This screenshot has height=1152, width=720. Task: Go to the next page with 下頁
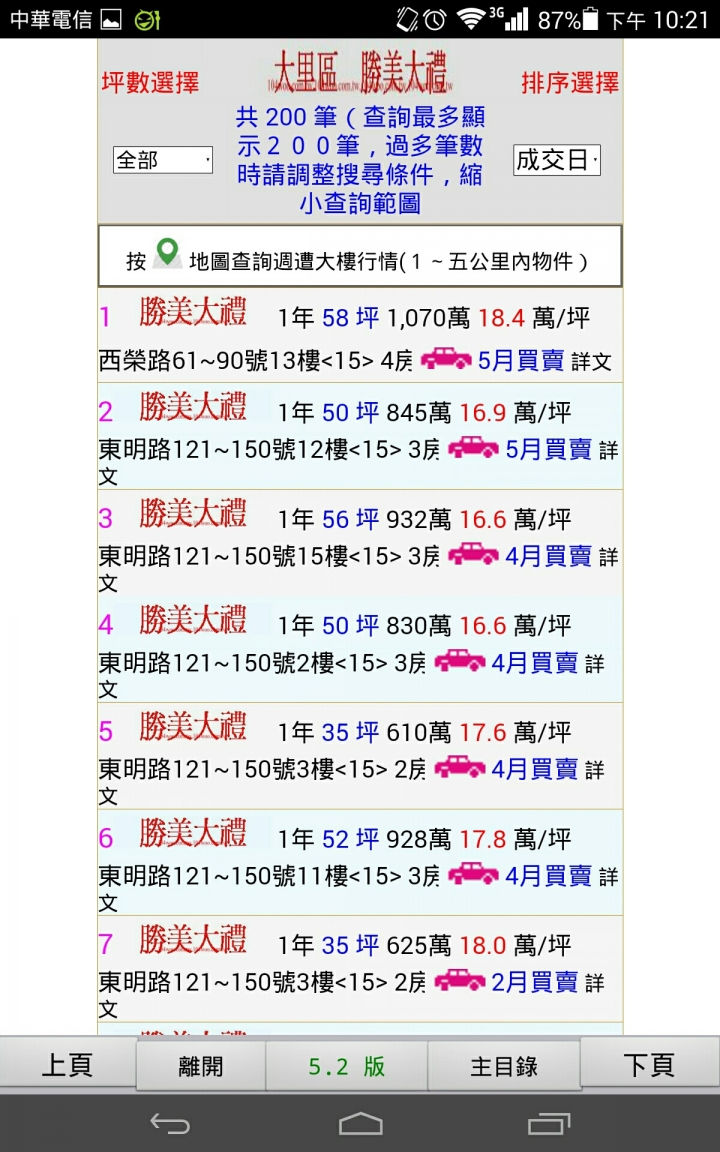pyautogui.click(x=650, y=1064)
